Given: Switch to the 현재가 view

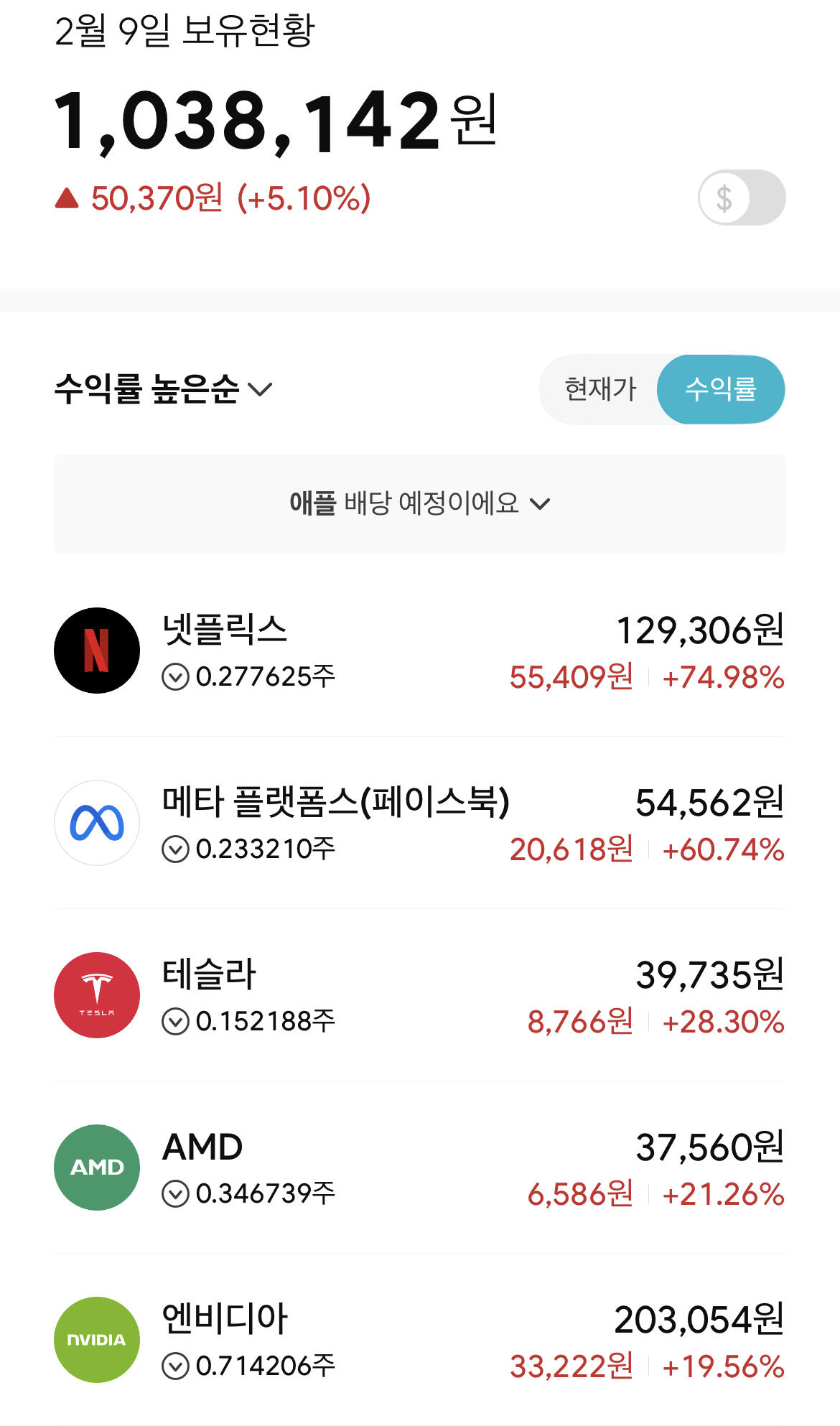Looking at the screenshot, I should tap(600, 389).
